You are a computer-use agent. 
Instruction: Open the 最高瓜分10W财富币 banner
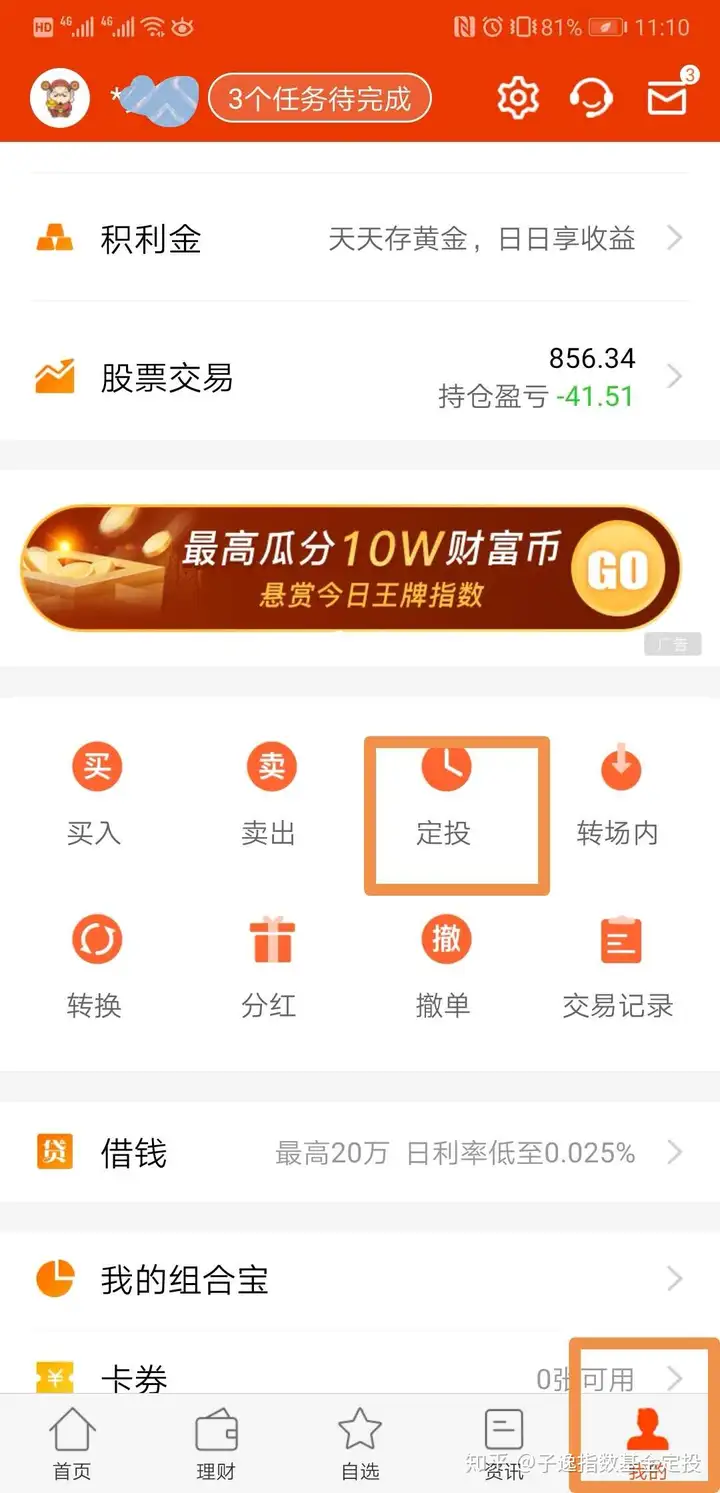pos(350,569)
